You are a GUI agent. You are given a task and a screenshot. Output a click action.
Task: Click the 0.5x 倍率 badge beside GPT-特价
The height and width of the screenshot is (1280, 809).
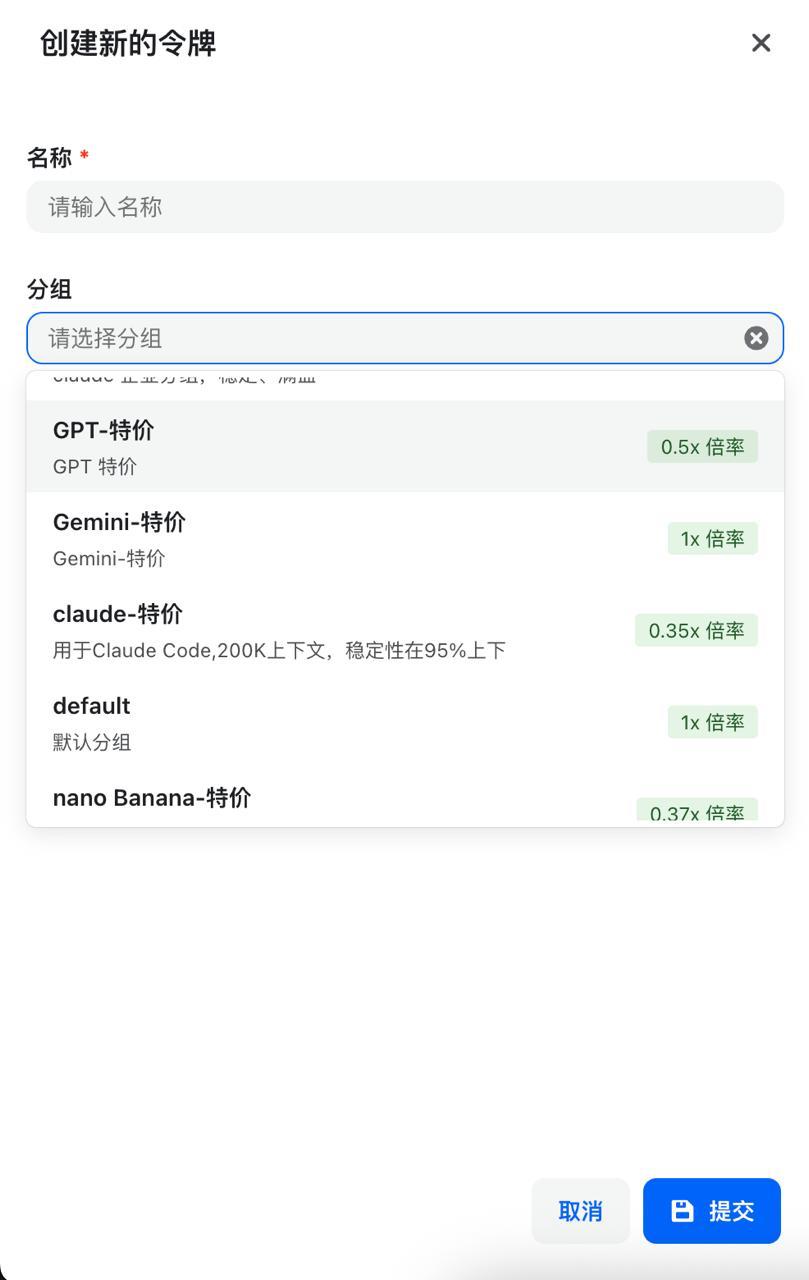(701, 446)
